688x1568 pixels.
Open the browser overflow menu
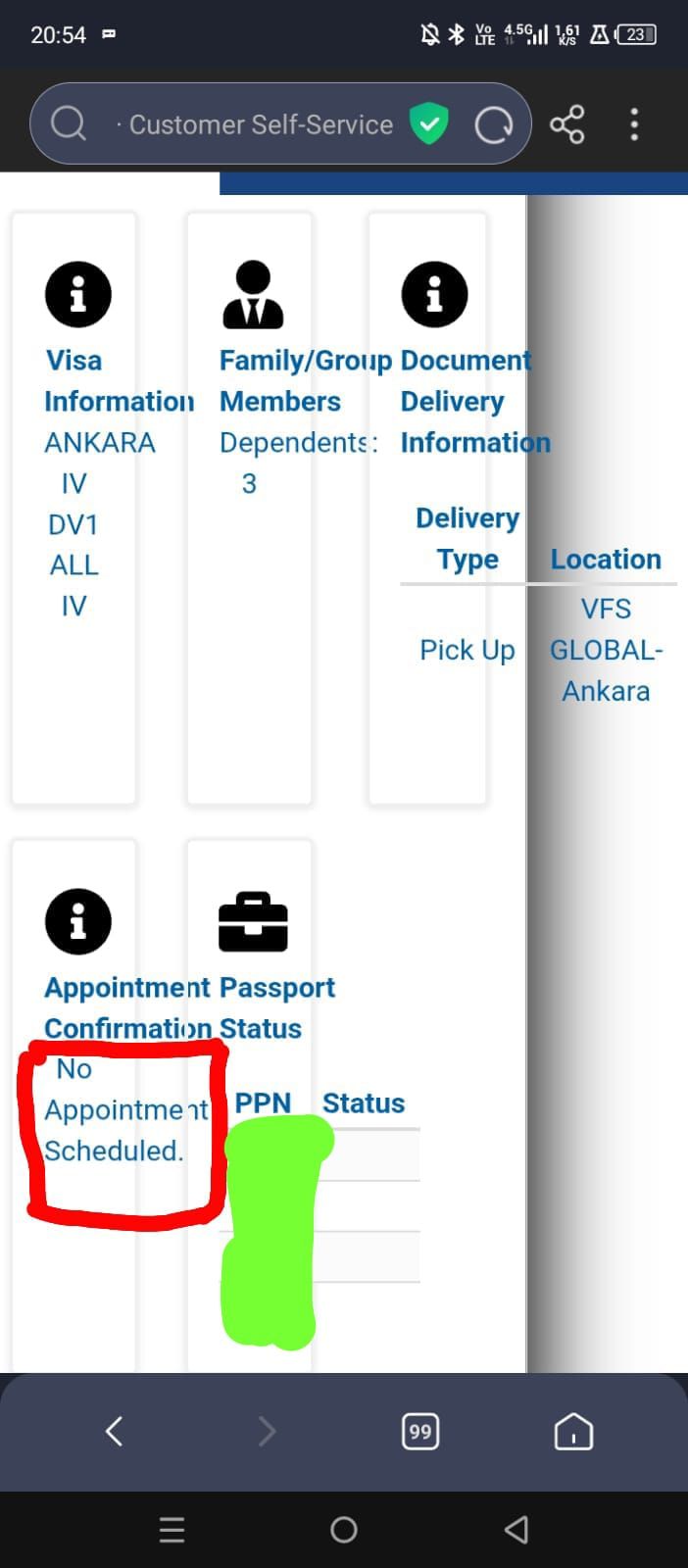click(x=634, y=124)
